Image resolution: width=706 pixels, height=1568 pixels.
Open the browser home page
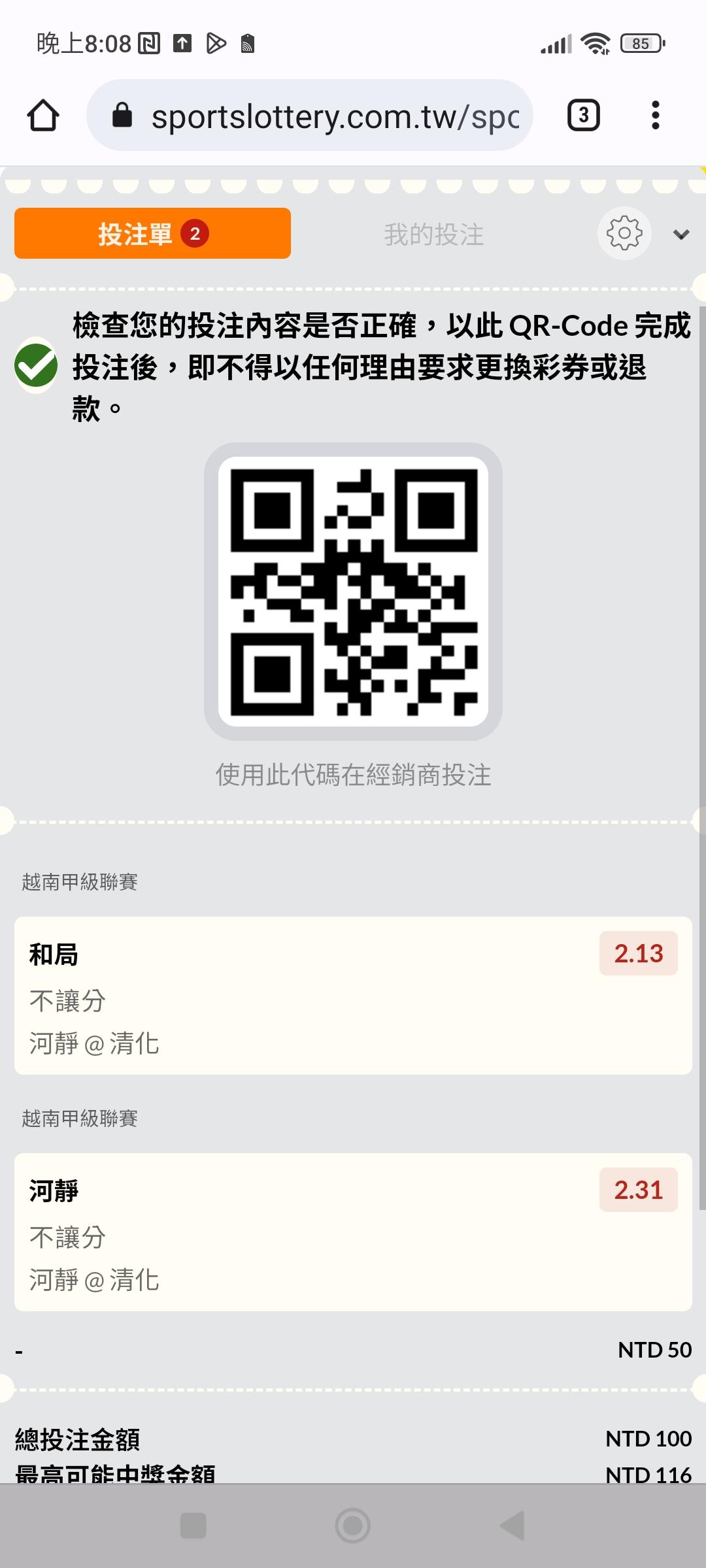point(43,116)
